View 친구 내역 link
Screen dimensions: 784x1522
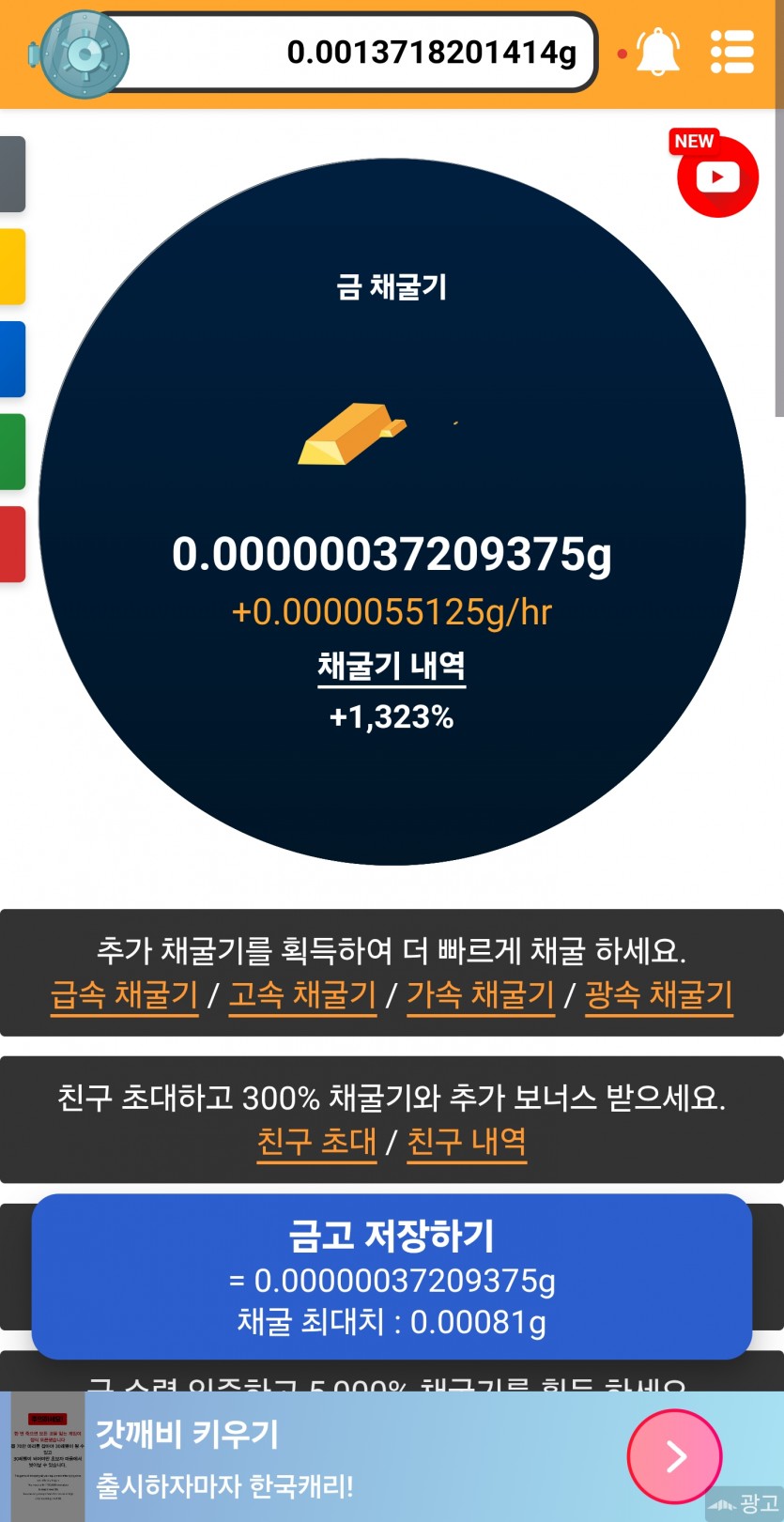[467, 1142]
